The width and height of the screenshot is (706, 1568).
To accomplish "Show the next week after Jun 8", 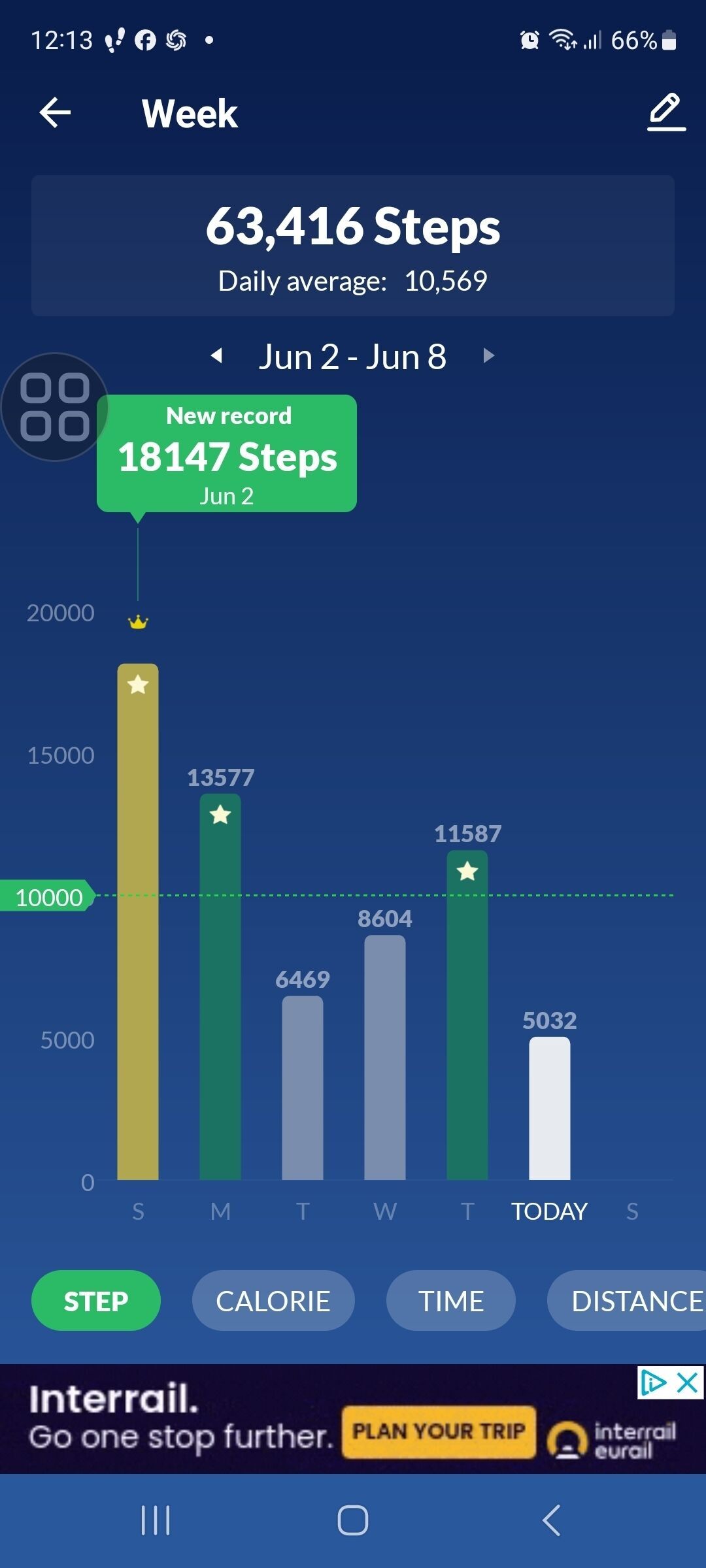I will [x=488, y=356].
